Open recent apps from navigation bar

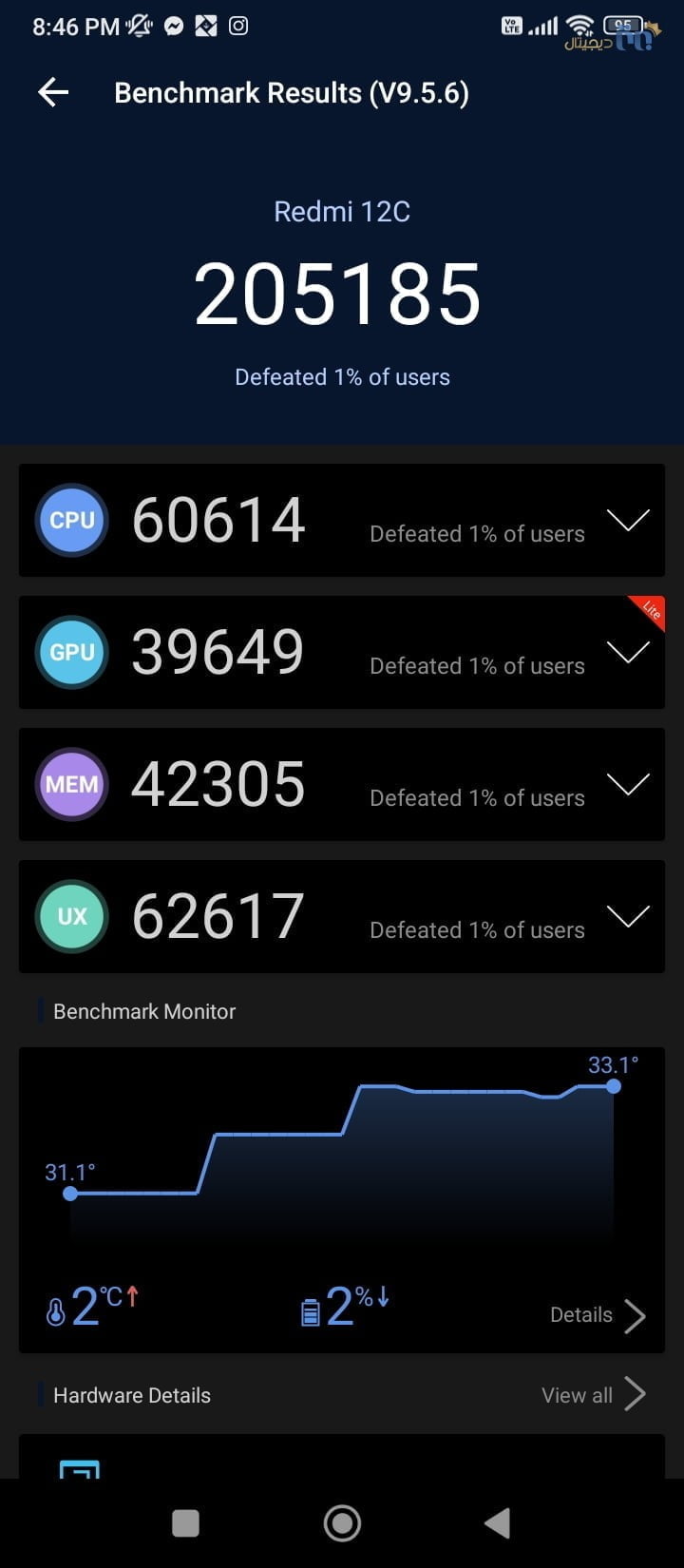click(185, 1523)
